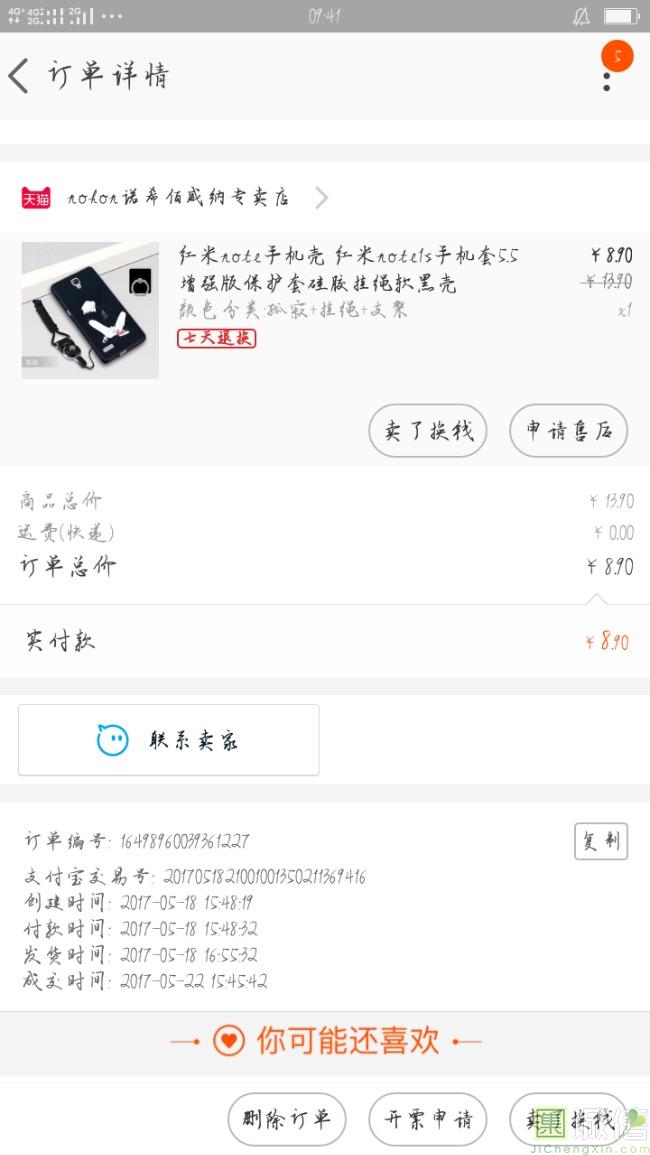Open the 红米note手机壳 product item

coord(325,310)
